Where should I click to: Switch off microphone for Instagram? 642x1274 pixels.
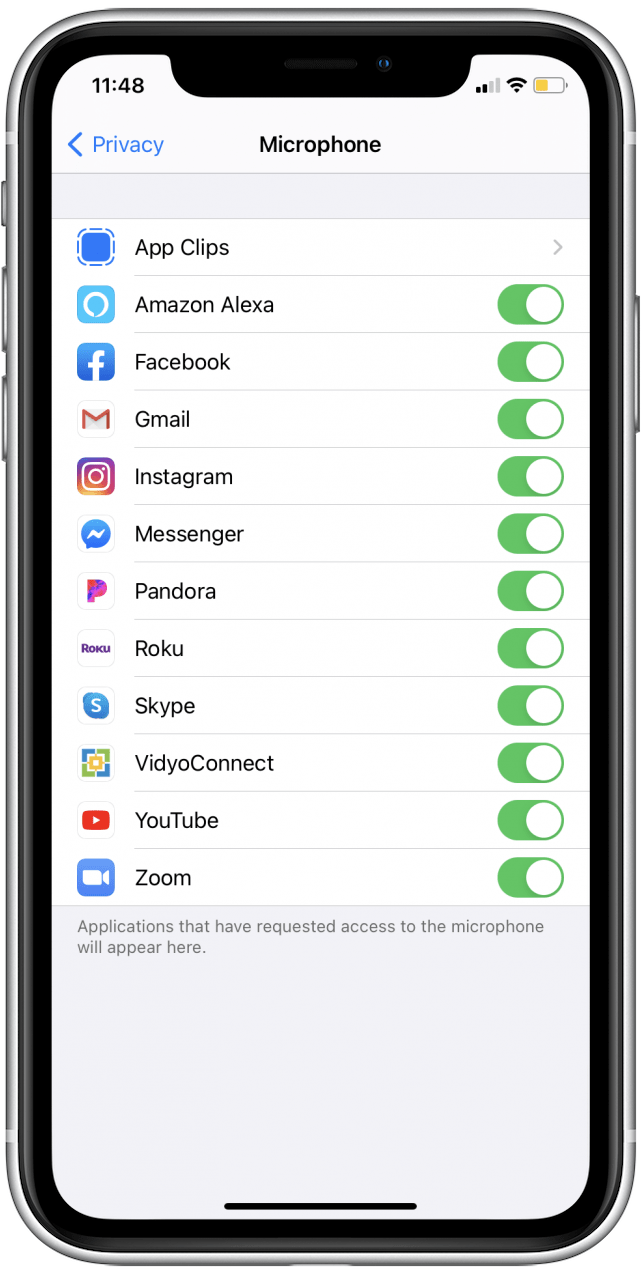(x=531, y=477)
